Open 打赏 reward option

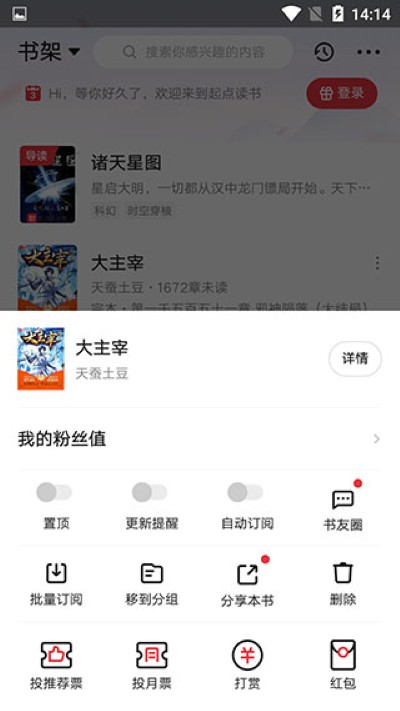click(247, 655)
